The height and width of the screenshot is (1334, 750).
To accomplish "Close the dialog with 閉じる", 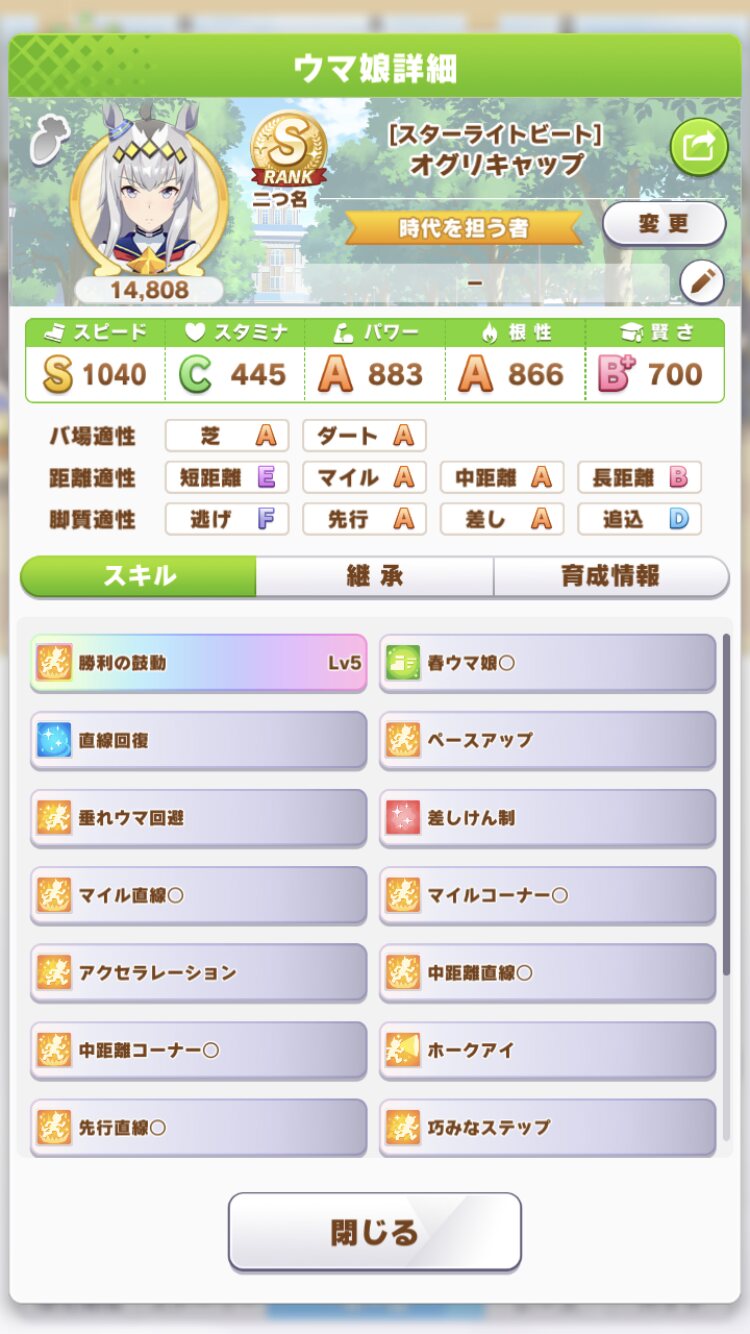I will [375, 1231].
